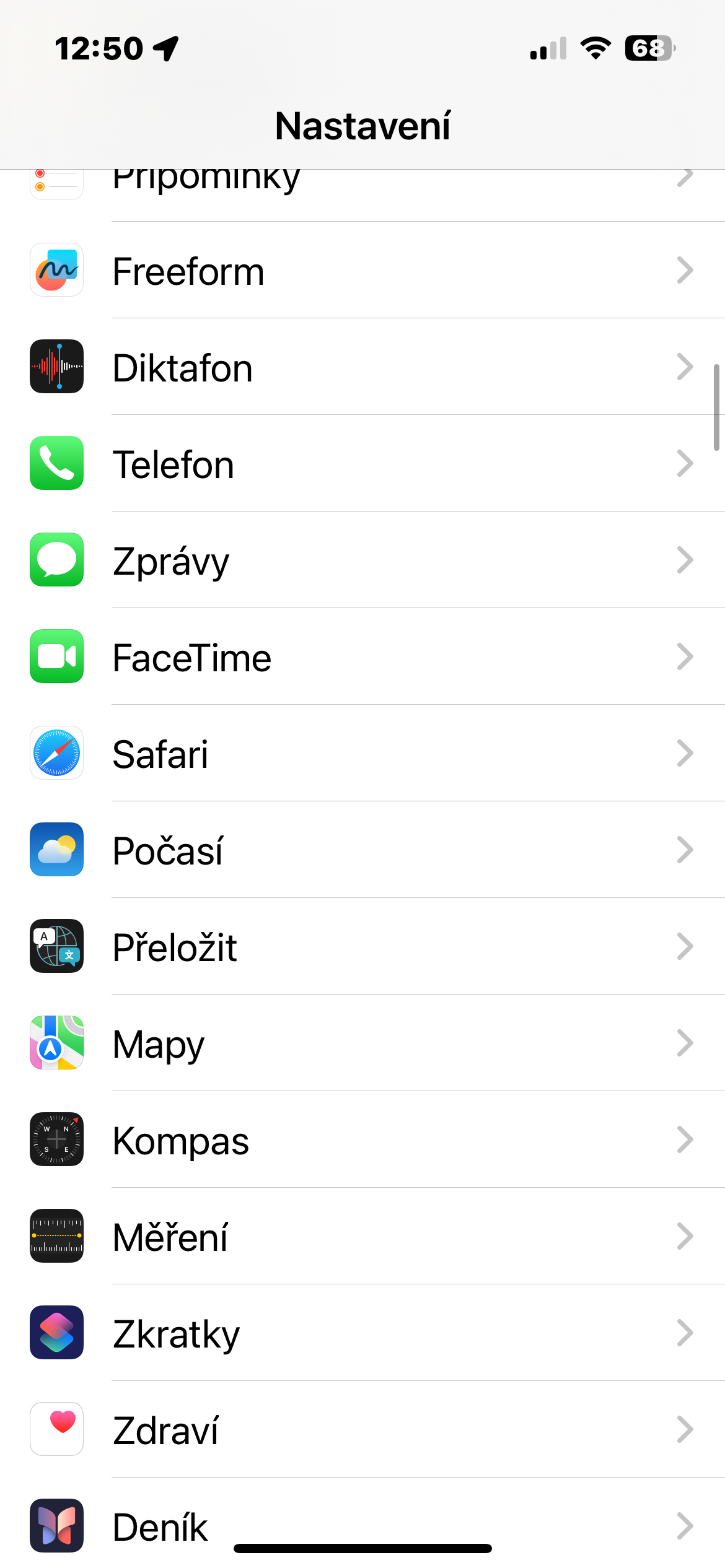This screenshot has height=1568, width=725.
Task: Open Mapy settings
Action: pyautogui.click(x=362, y=1043)
